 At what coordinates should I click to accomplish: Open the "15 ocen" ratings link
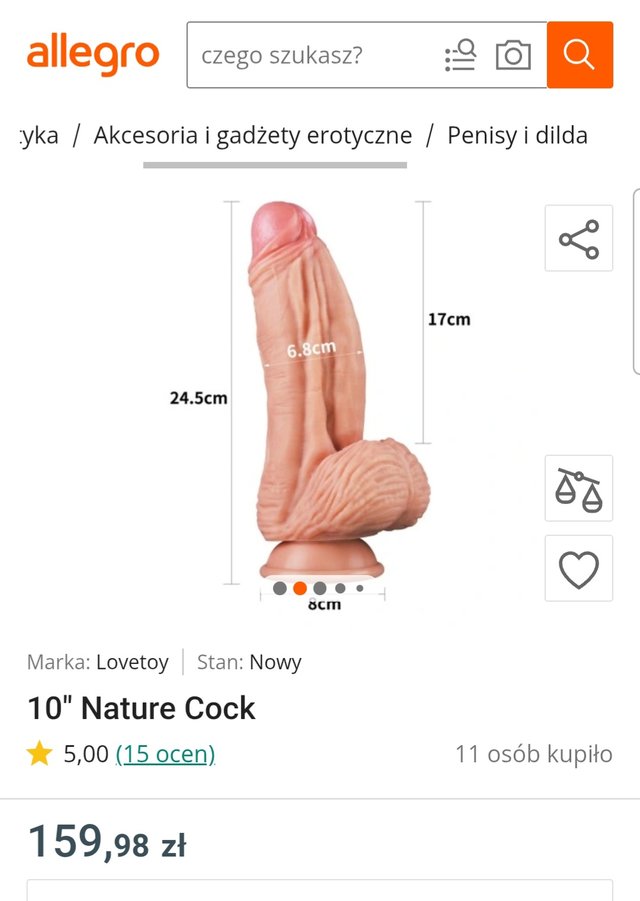point(165,754)
